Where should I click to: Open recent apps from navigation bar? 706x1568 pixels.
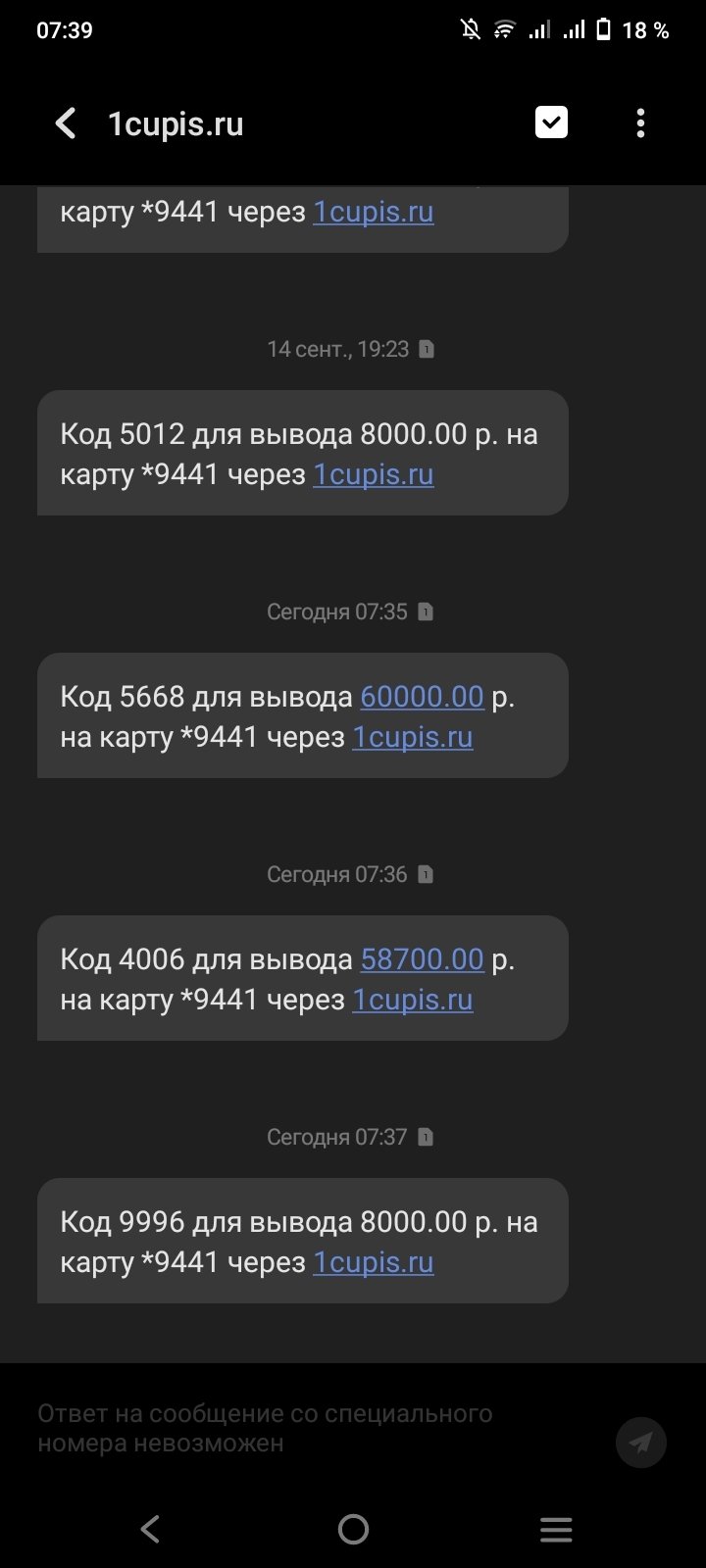(x=556, y=1529)
